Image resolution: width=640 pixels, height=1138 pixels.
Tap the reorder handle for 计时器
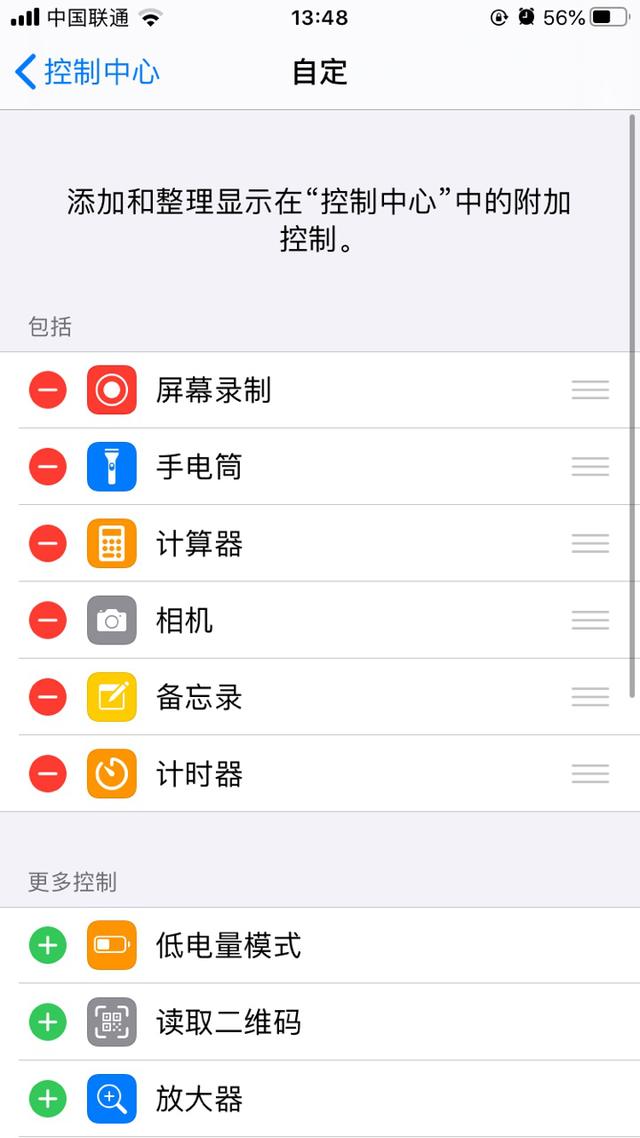[590, 774]
